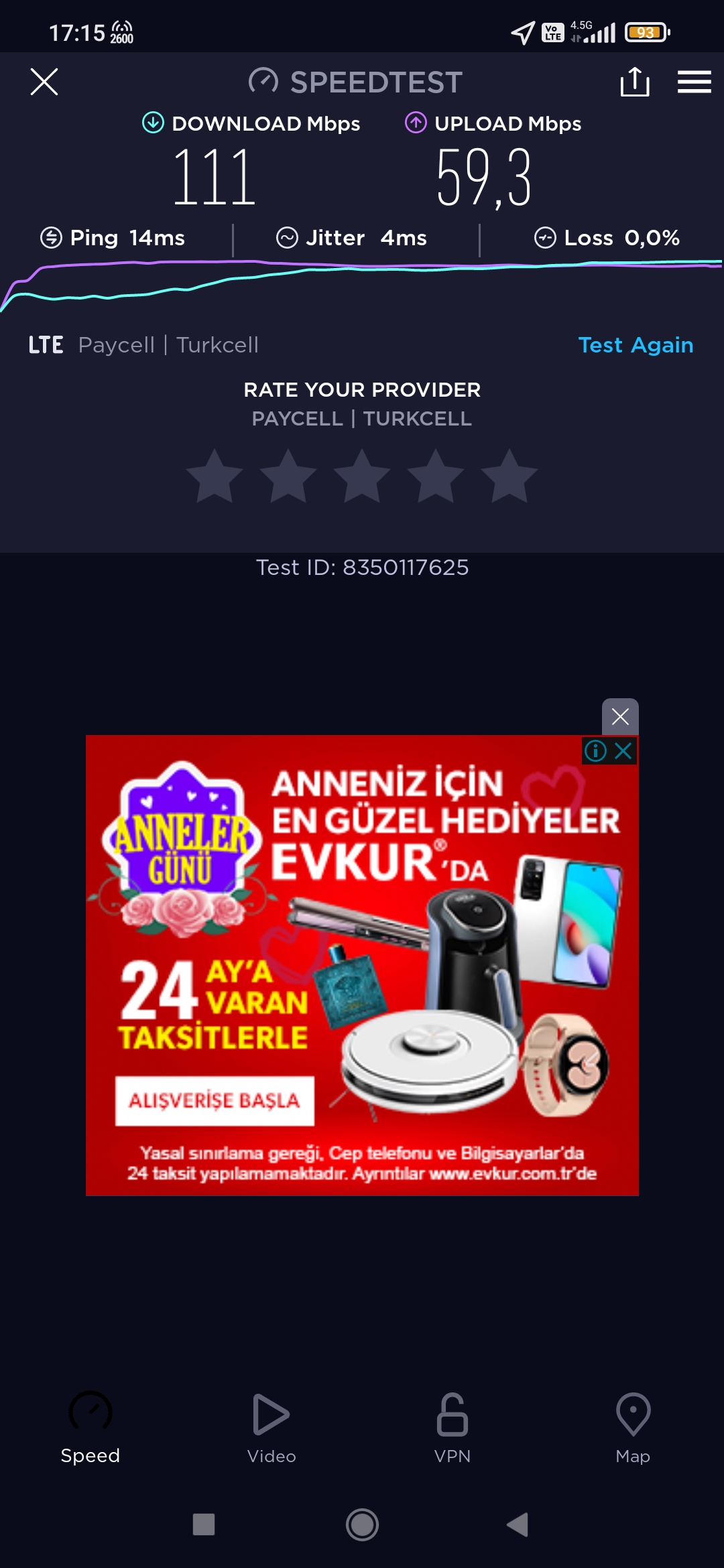724x1568 pixels.
Task: Rate provider with third star
Action: pyautogui.click(x=362, y=476)
